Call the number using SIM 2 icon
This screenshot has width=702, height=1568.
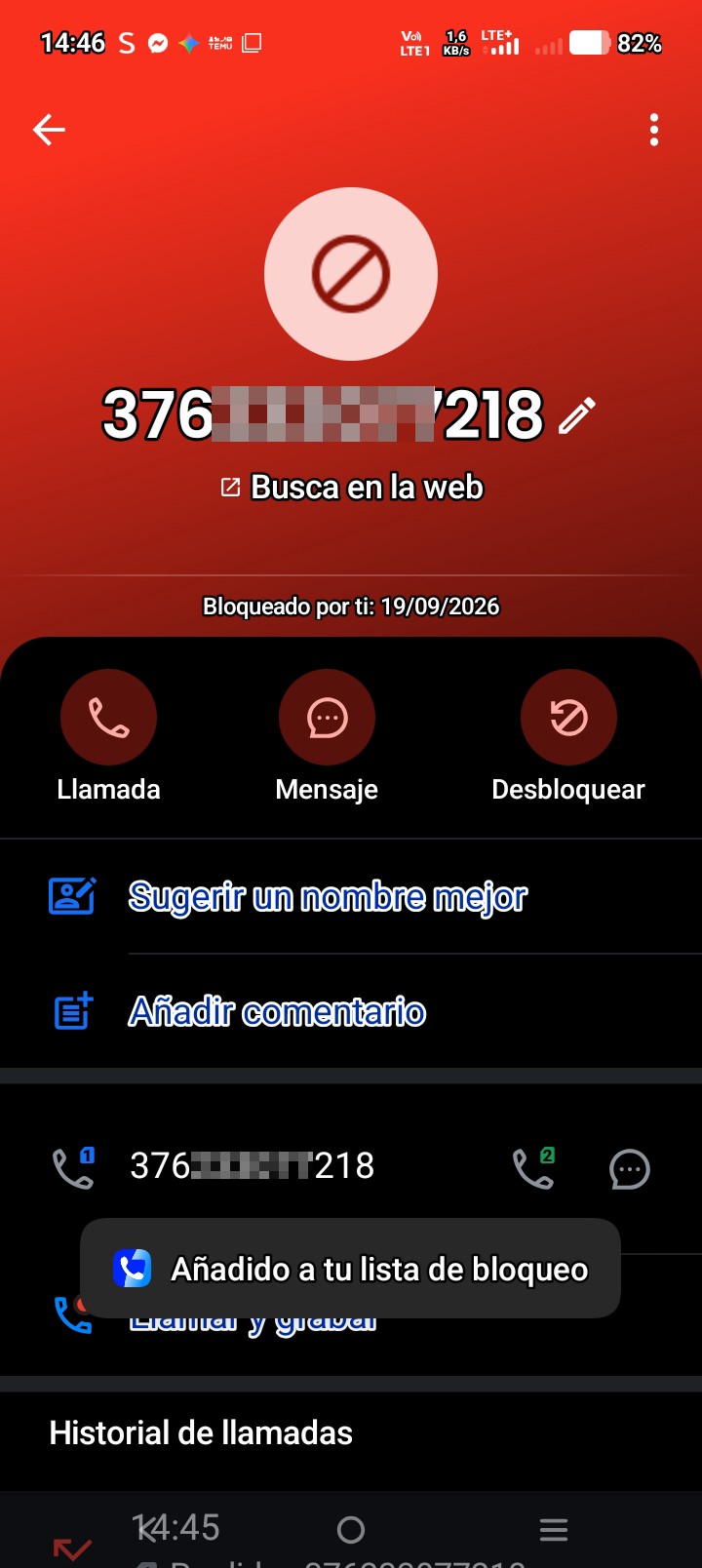click(x=533, y=1167)
